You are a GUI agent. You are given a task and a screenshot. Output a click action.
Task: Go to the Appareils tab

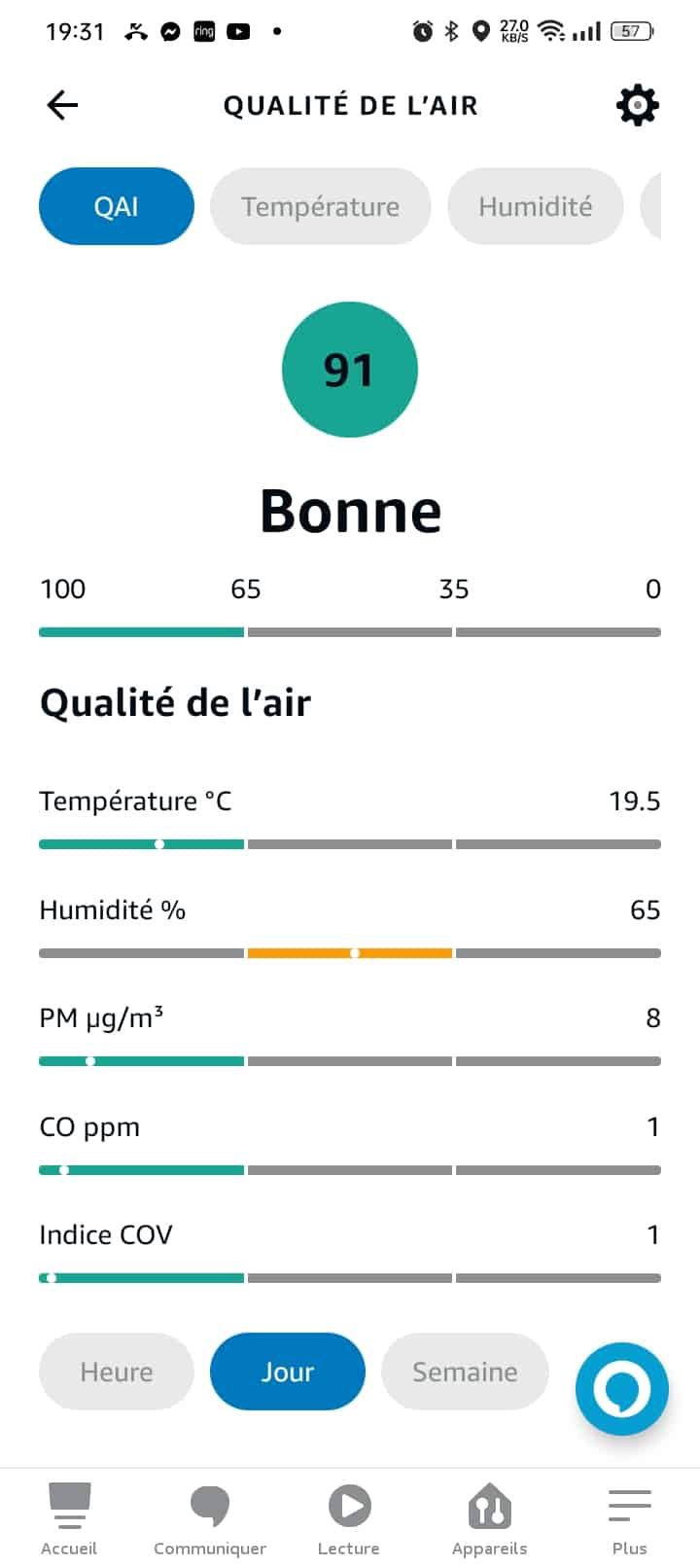489,1519
